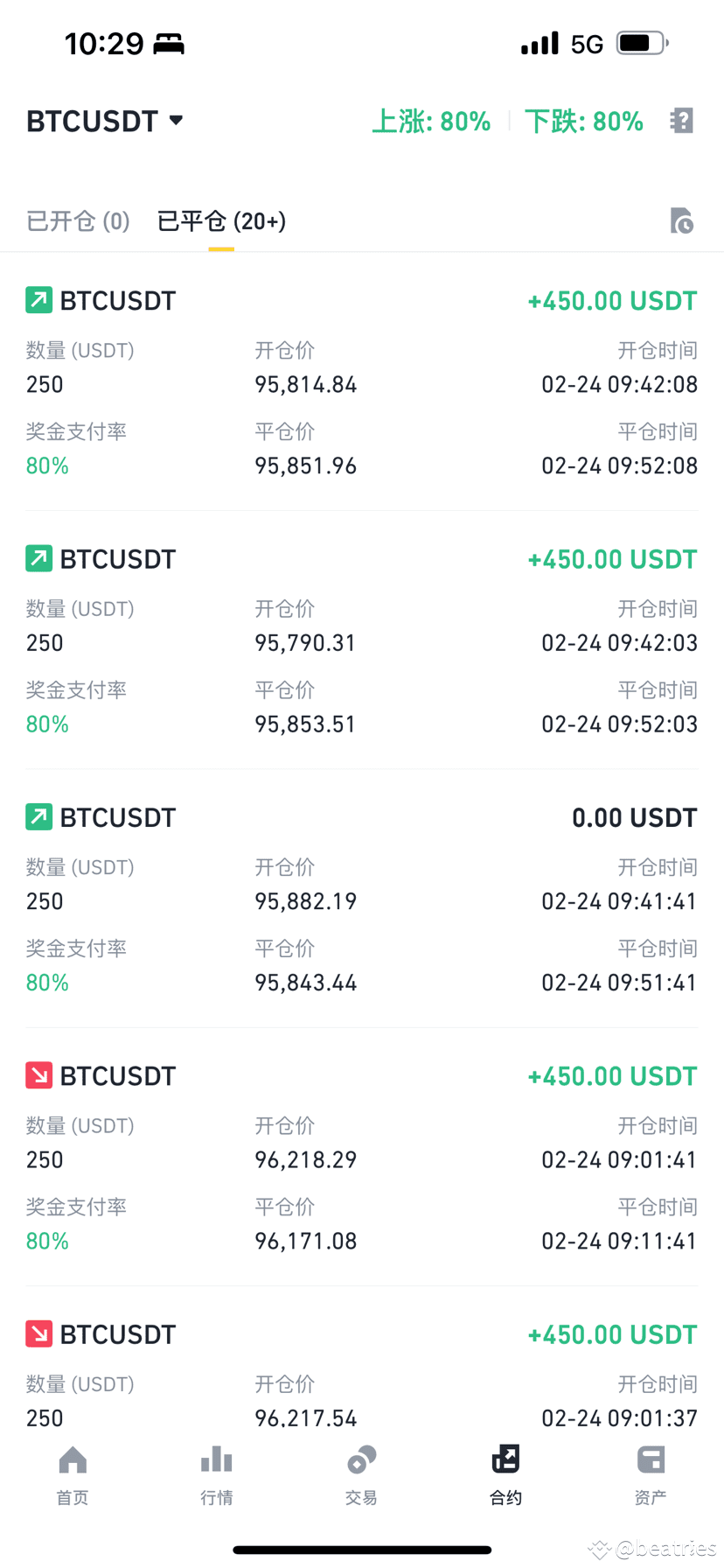Open the 交易 trade tab

point(362,1476)
